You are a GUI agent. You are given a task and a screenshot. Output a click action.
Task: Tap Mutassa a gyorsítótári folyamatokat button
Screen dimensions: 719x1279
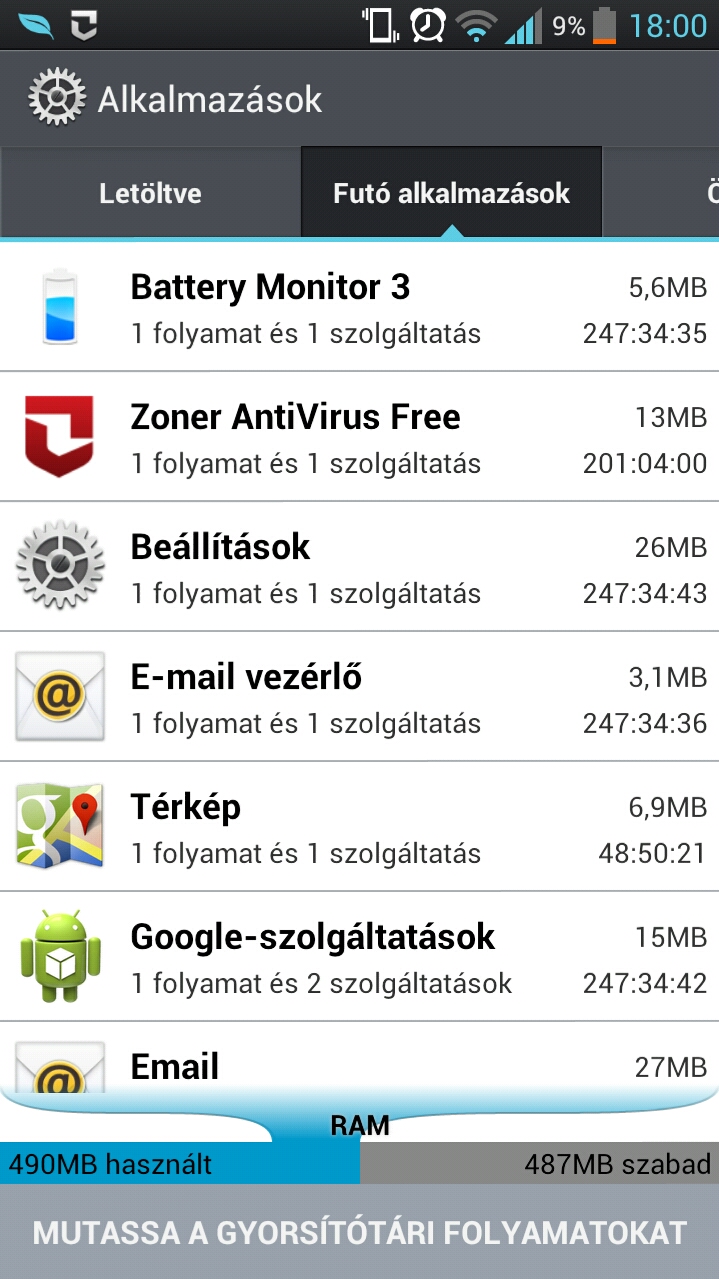[x=359, y=1232]
